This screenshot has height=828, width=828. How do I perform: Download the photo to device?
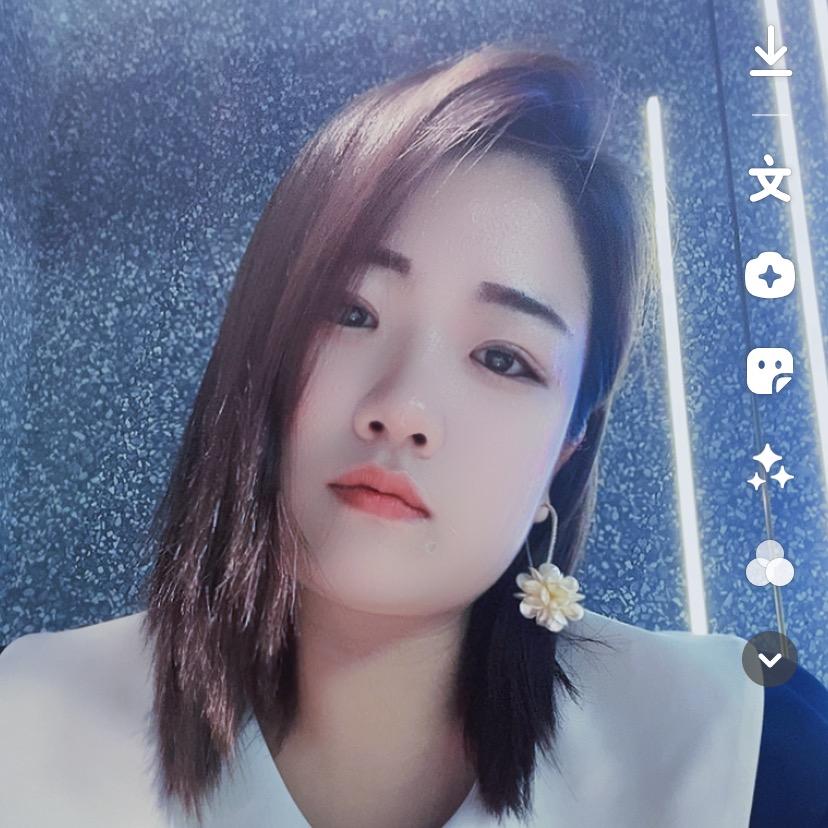click(770, 53)
